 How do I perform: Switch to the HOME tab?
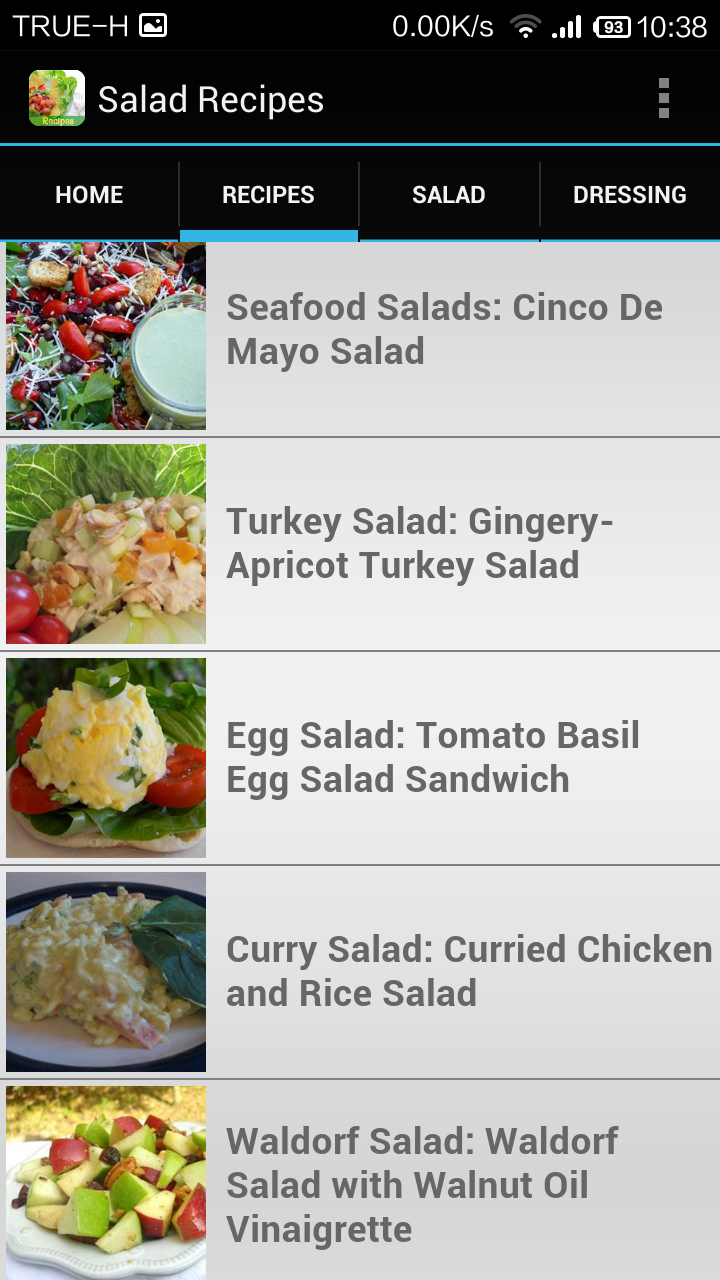point(88,194)
